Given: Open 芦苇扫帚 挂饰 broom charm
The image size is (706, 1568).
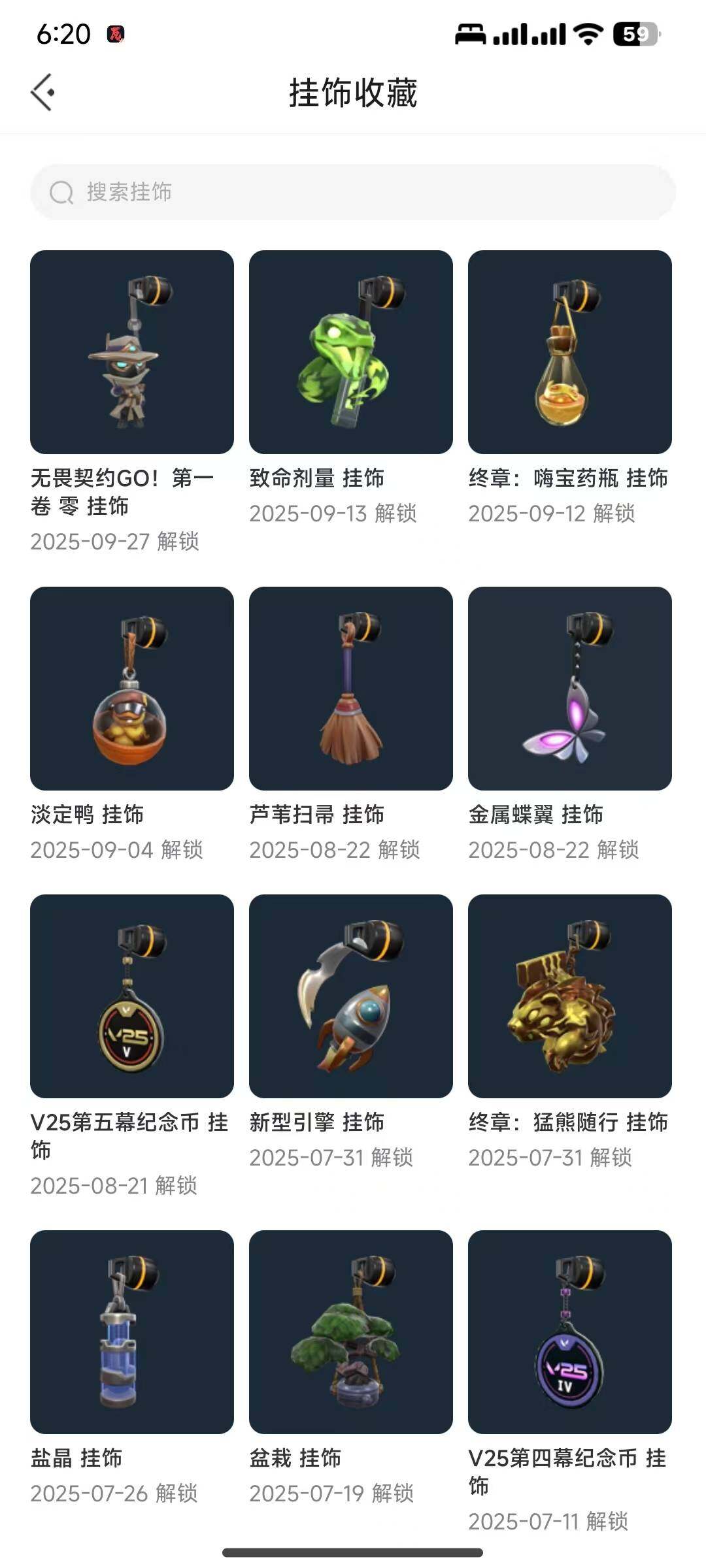Looking at the screenshot, I should pos(351,689).
